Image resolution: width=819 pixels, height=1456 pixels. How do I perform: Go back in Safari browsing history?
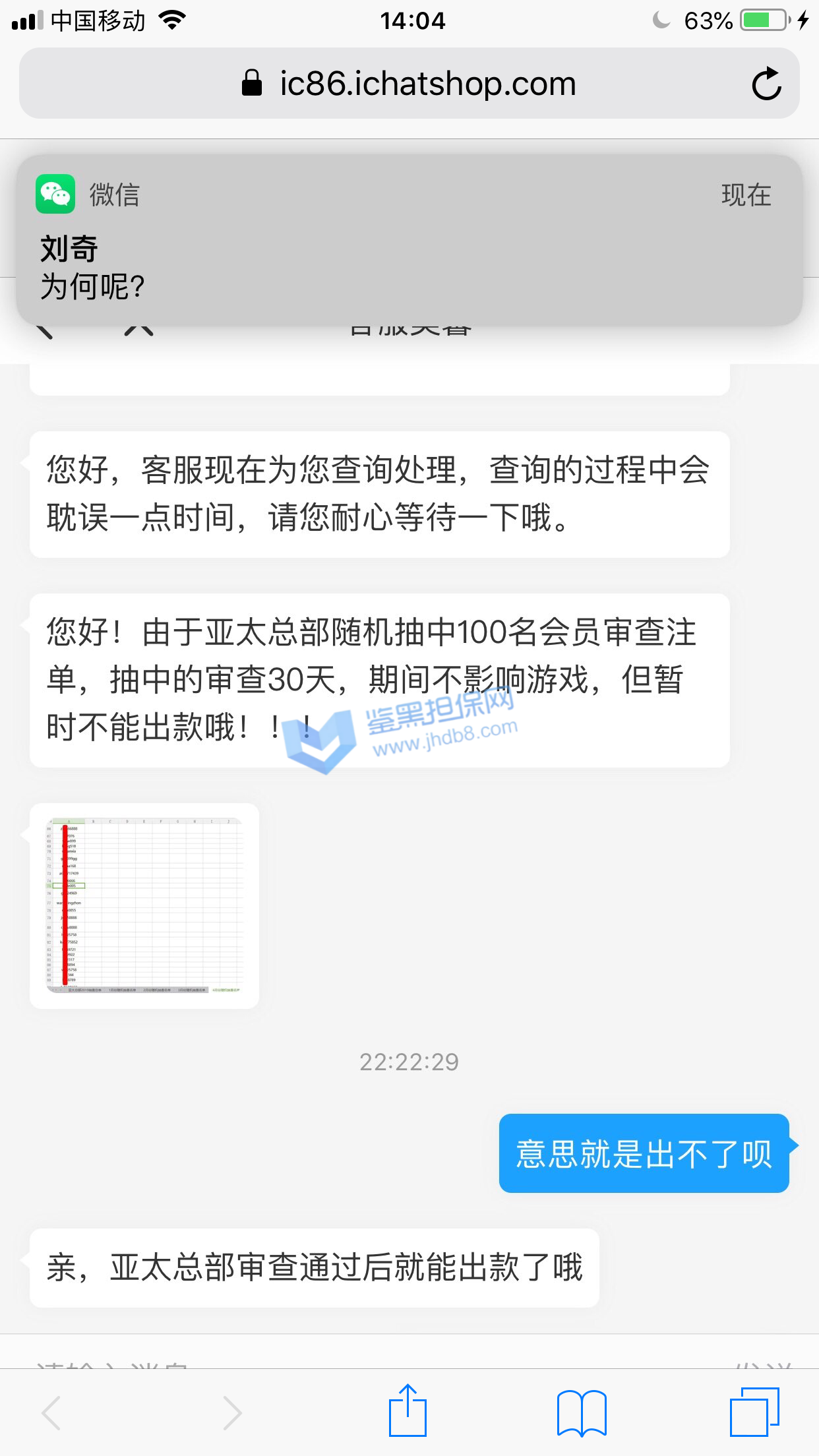coord(51,1412)
